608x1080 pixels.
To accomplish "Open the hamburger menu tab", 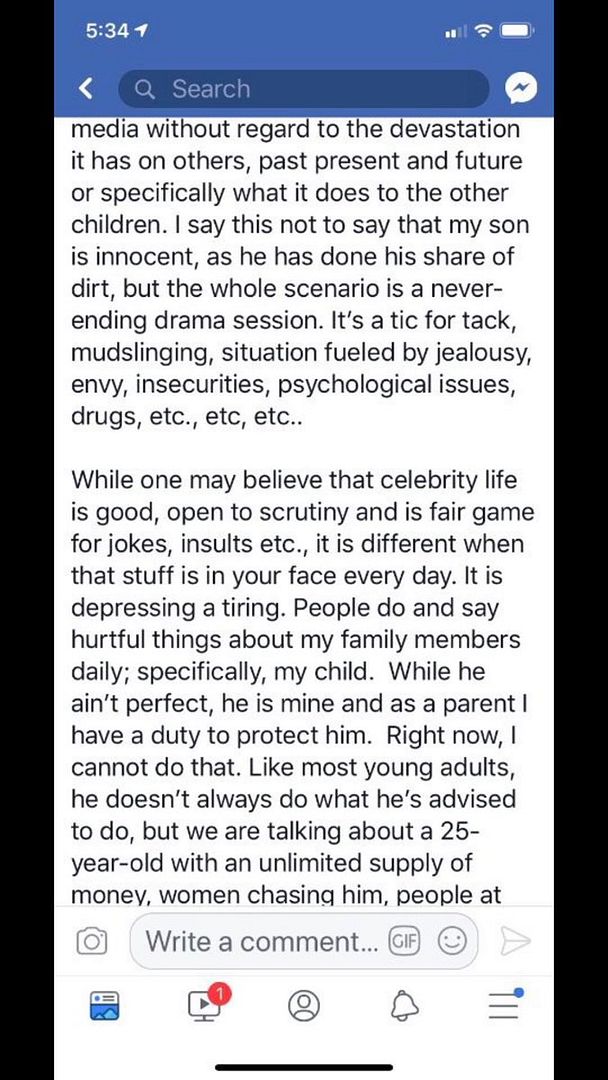I will [505, 1004].
